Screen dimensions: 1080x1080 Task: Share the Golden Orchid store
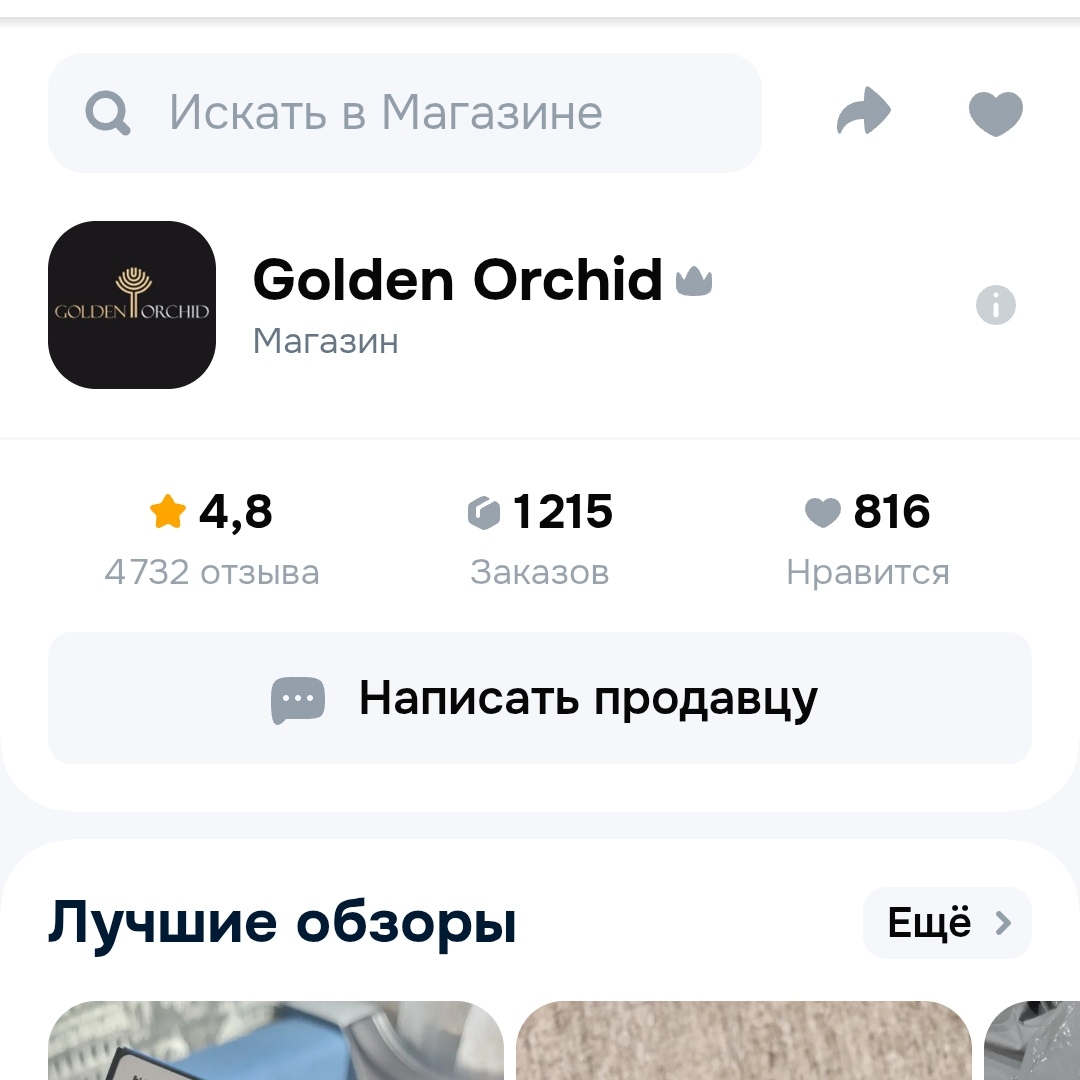click(863, 112)
